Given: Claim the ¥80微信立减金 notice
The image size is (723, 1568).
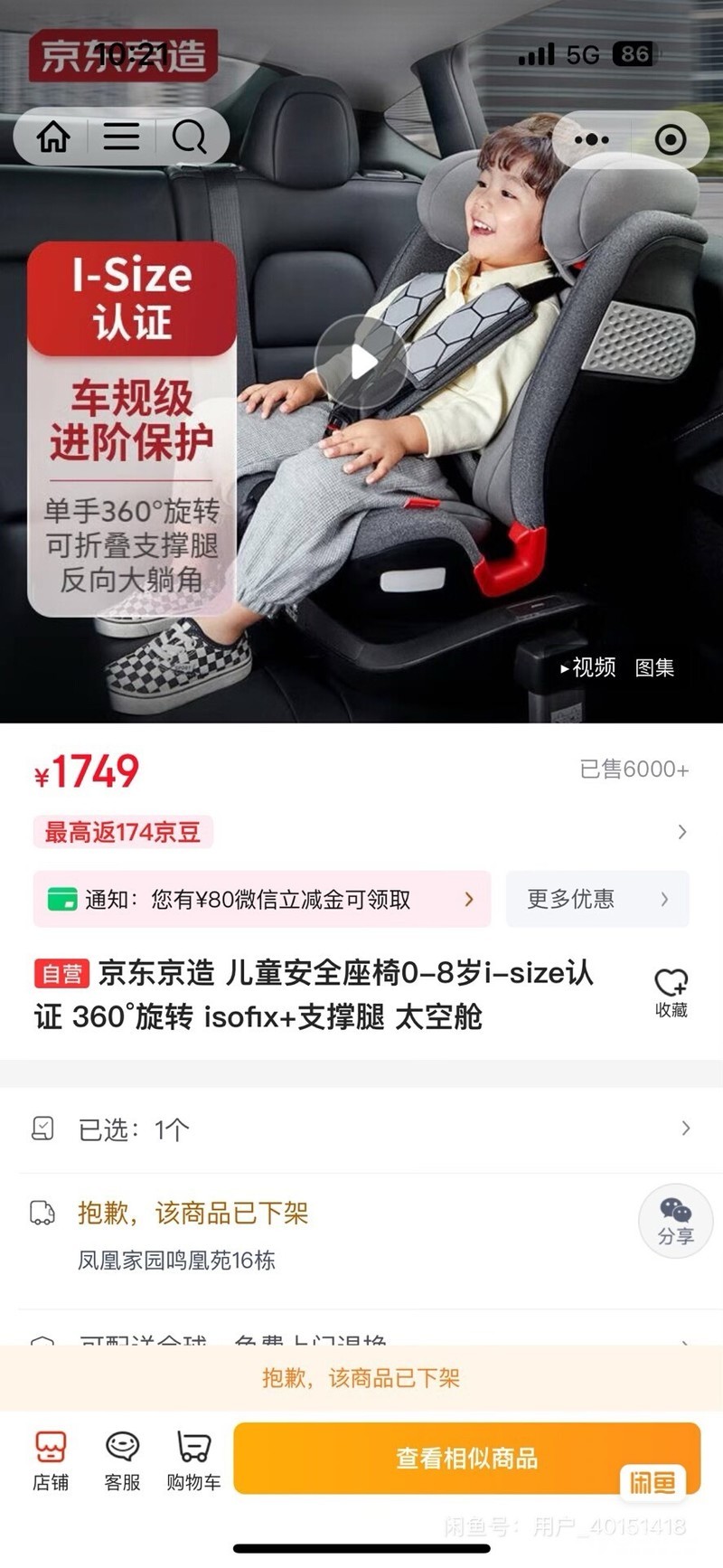Looking at the screenshot, I should 262,899.
